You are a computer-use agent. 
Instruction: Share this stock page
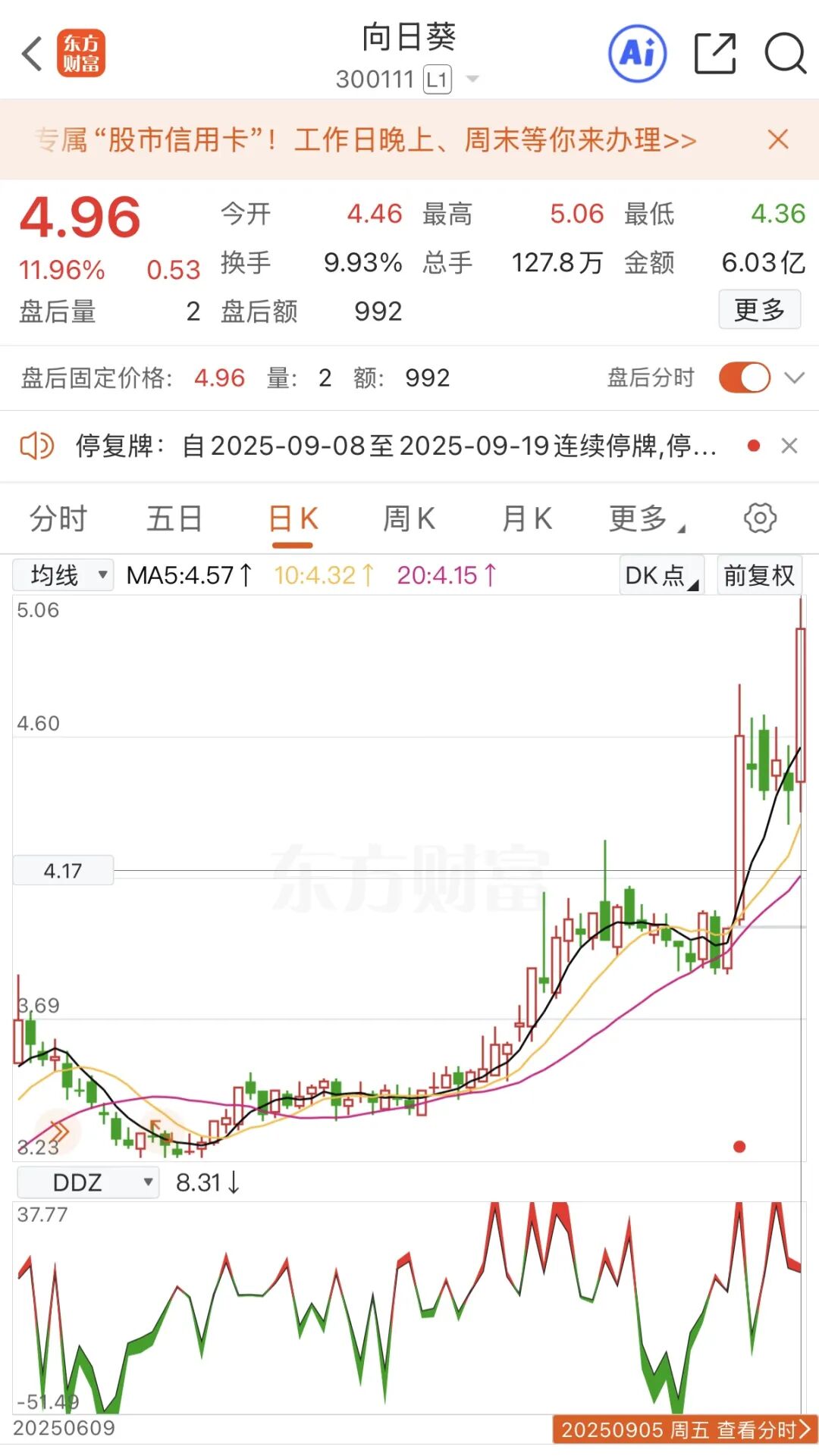click(x=715, y=54)
